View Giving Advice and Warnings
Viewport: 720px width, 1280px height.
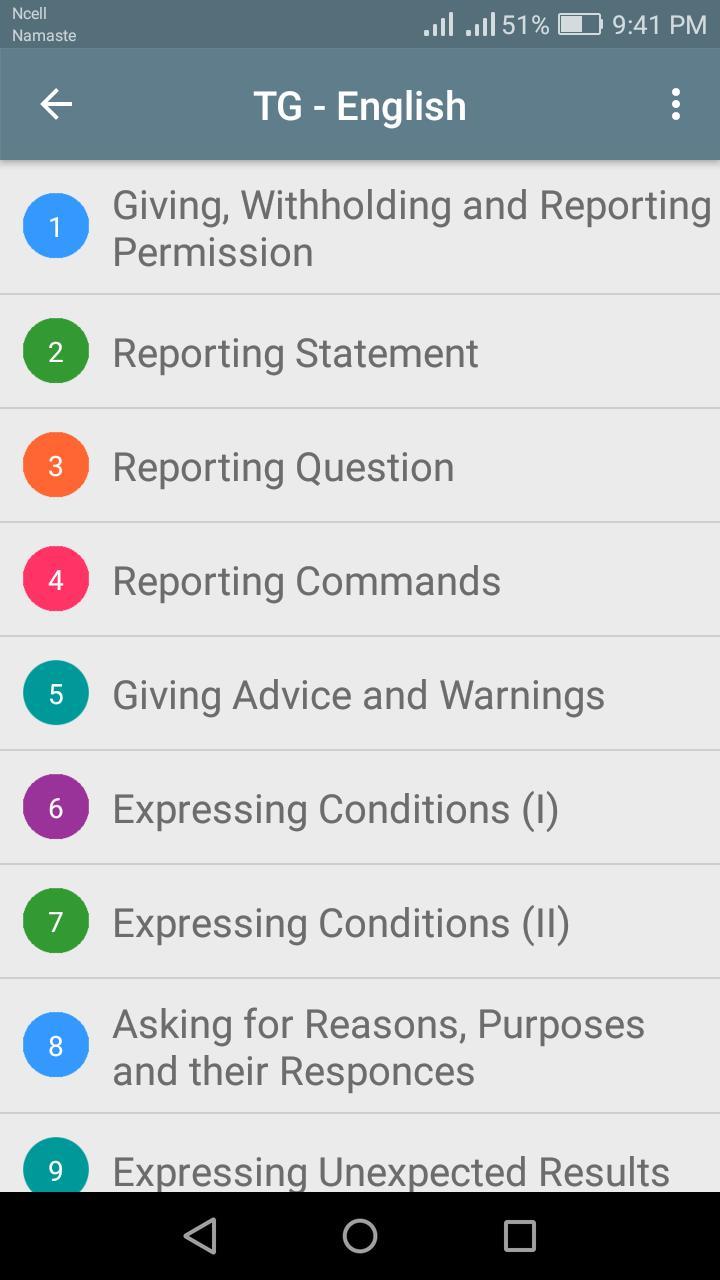pos(358,695)
